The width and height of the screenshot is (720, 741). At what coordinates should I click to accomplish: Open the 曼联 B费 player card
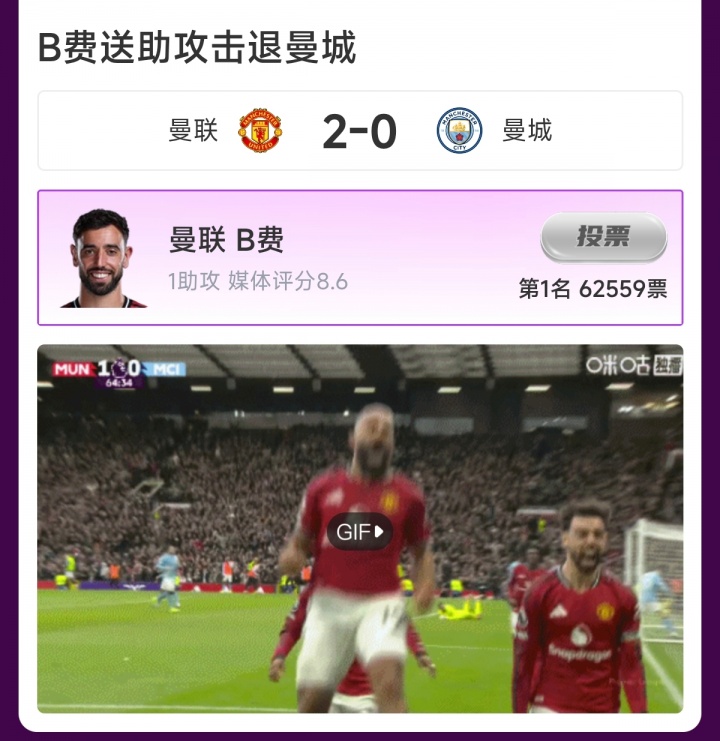pos(300,257)
